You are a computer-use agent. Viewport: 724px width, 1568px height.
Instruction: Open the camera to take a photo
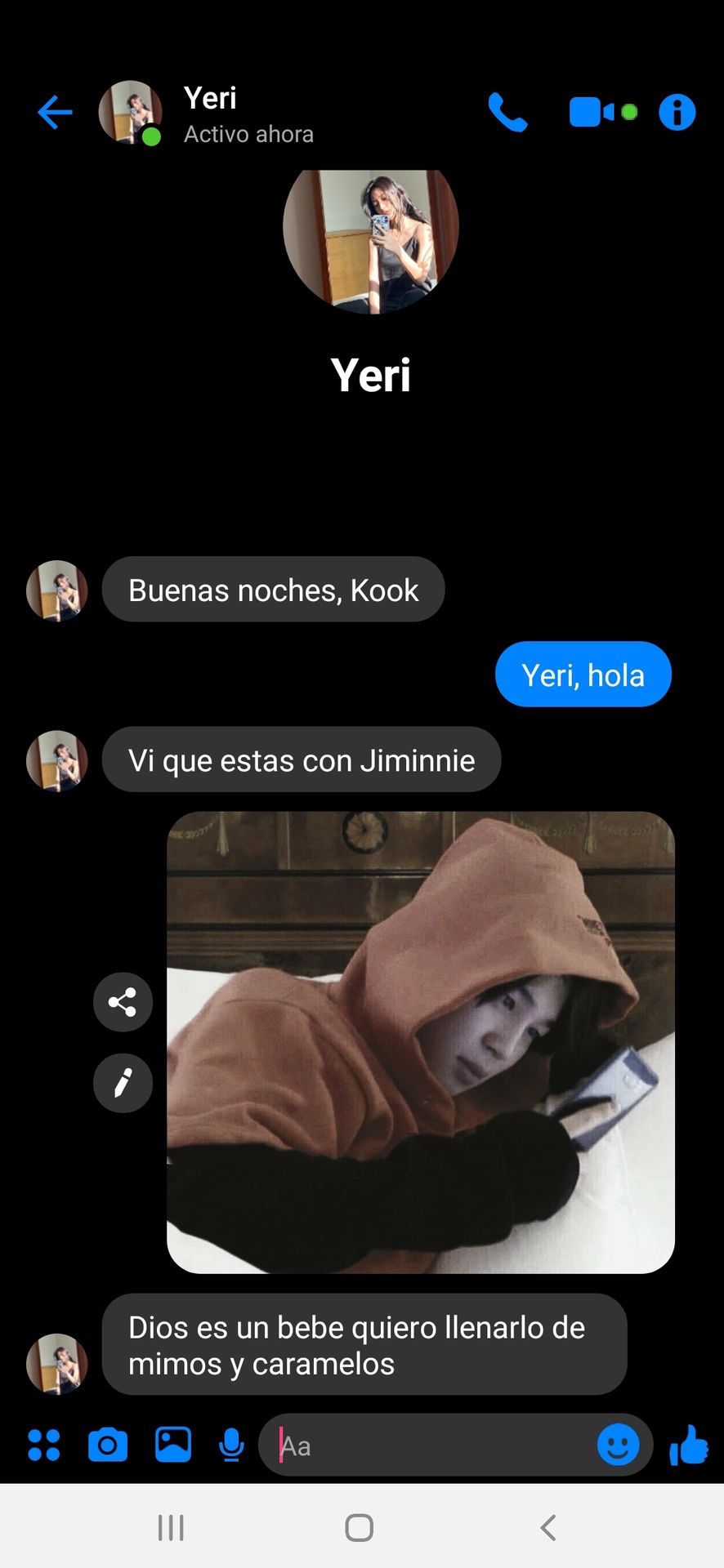pos(108,1445)
